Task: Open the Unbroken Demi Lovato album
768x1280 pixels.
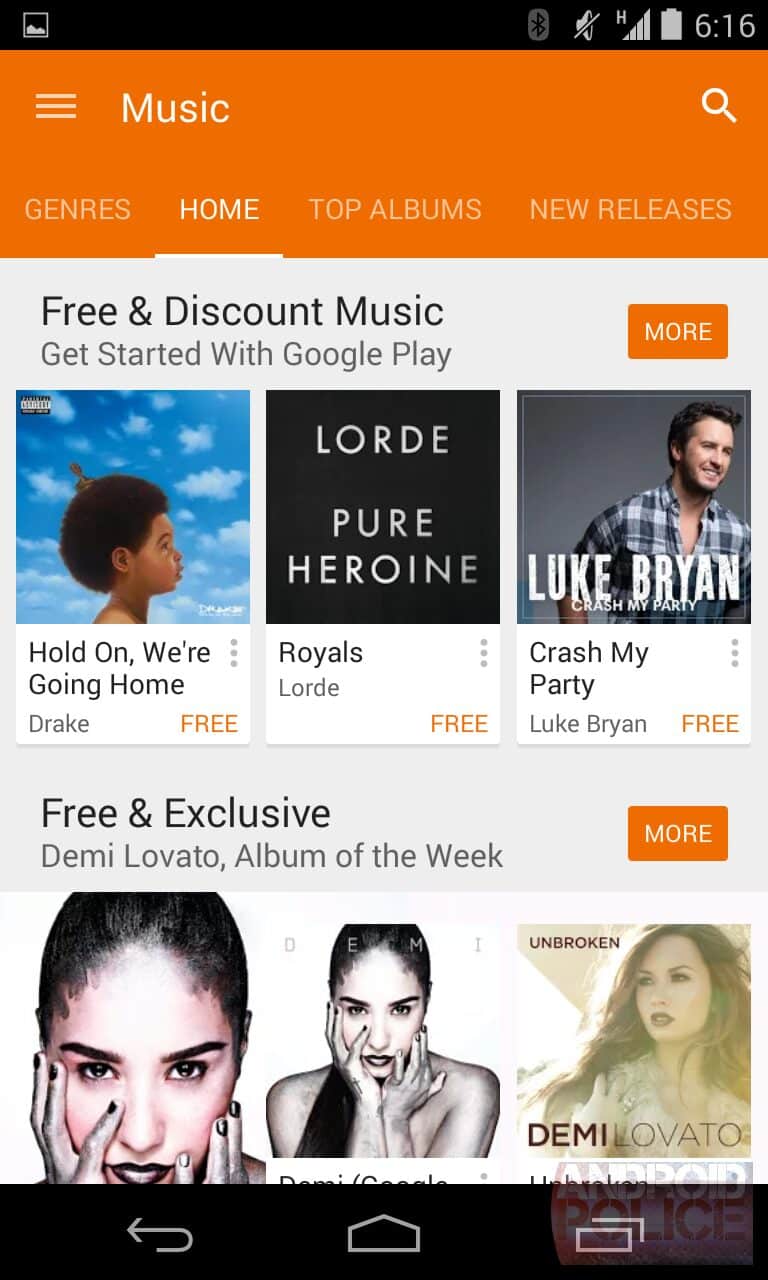Action: tap(633, 1040)
